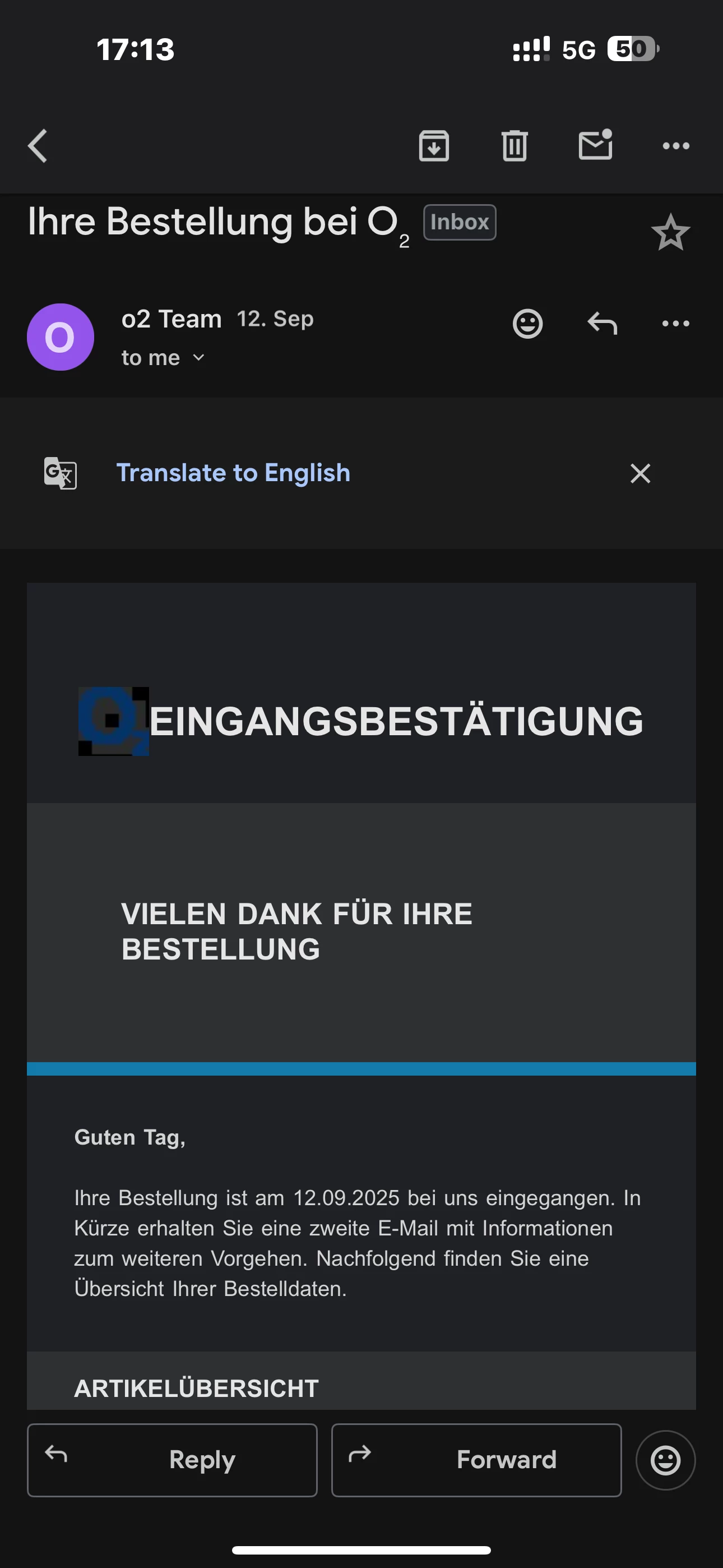Tap the Reply button at bottom
This screenshot has height=1568, width=723.
172,1460
